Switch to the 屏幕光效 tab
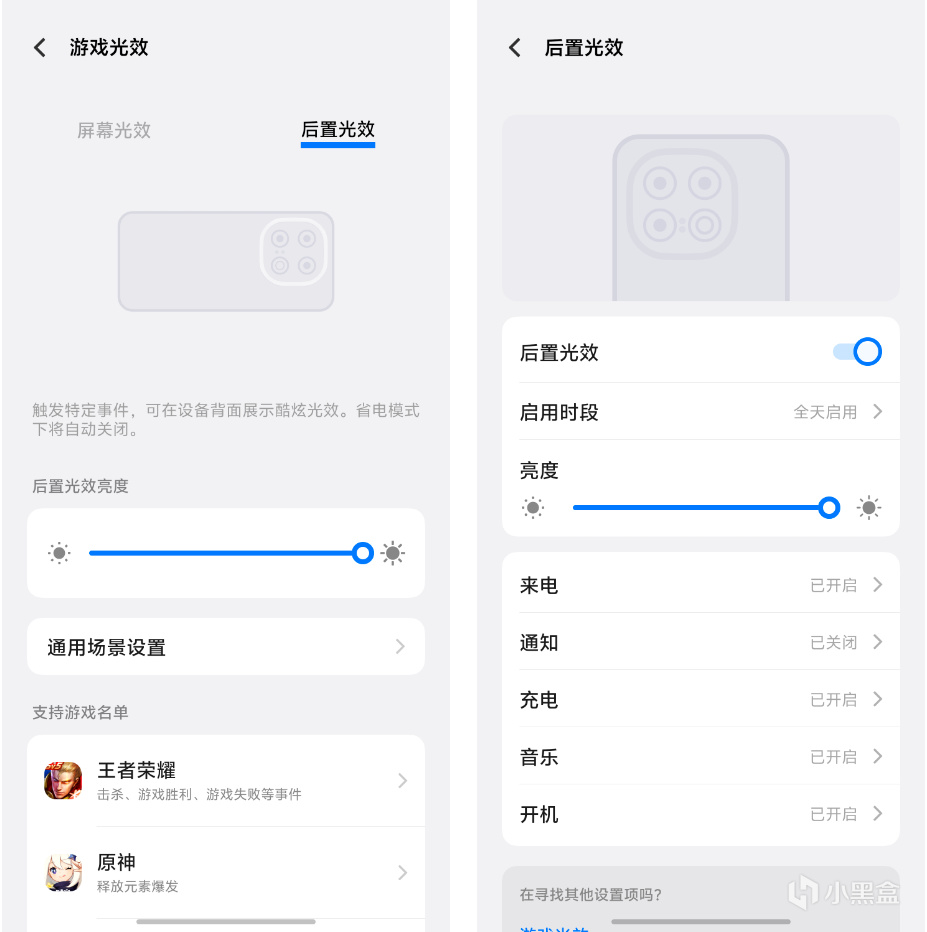The width and height of the screenshot is (927, 932). pos(114,130)
